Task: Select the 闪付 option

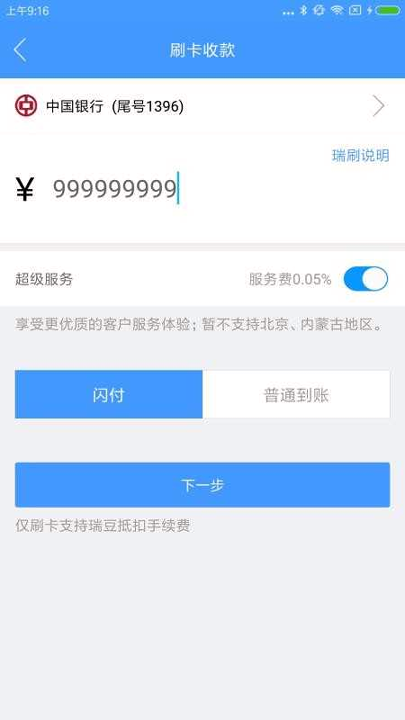Action: (109, 394)
